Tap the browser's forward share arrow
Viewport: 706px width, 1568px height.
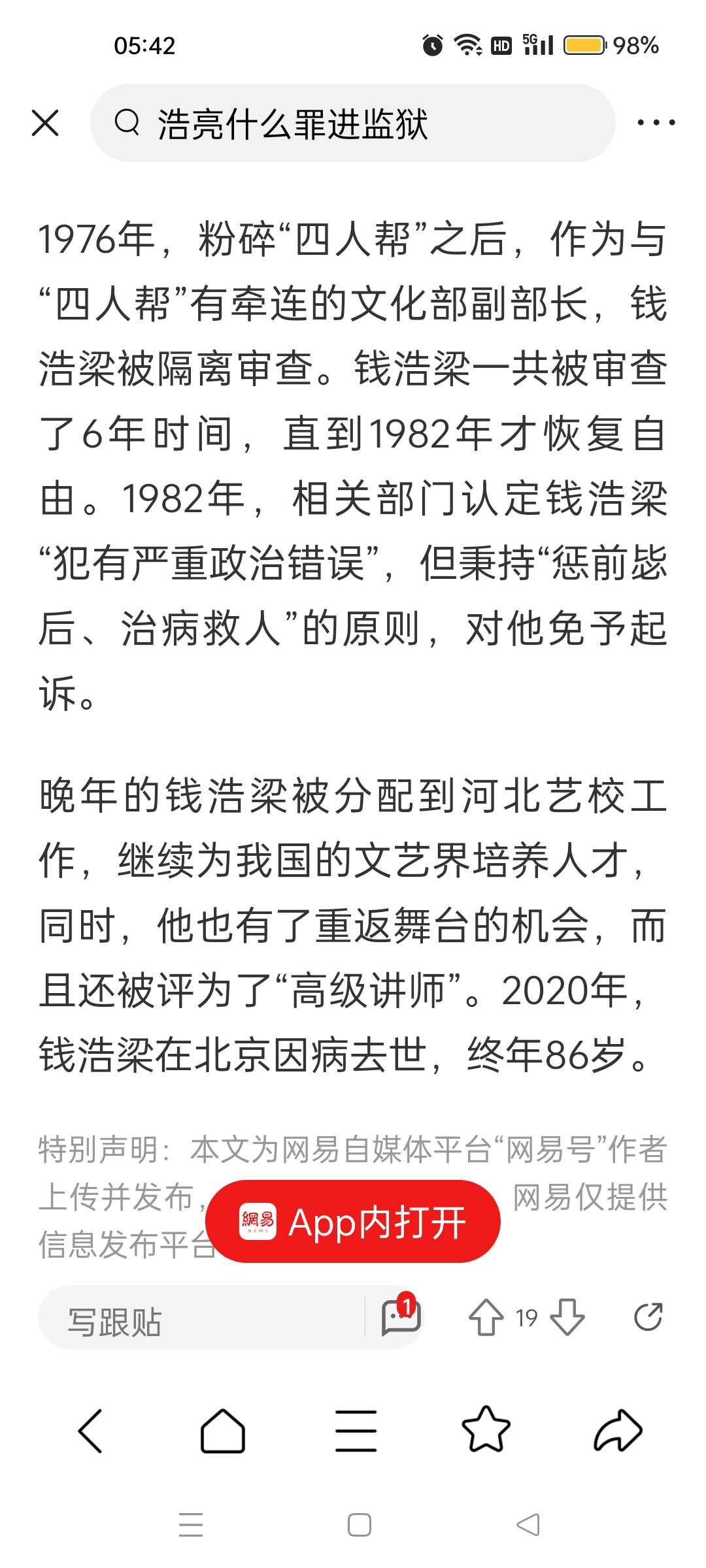click(618, 1430)
